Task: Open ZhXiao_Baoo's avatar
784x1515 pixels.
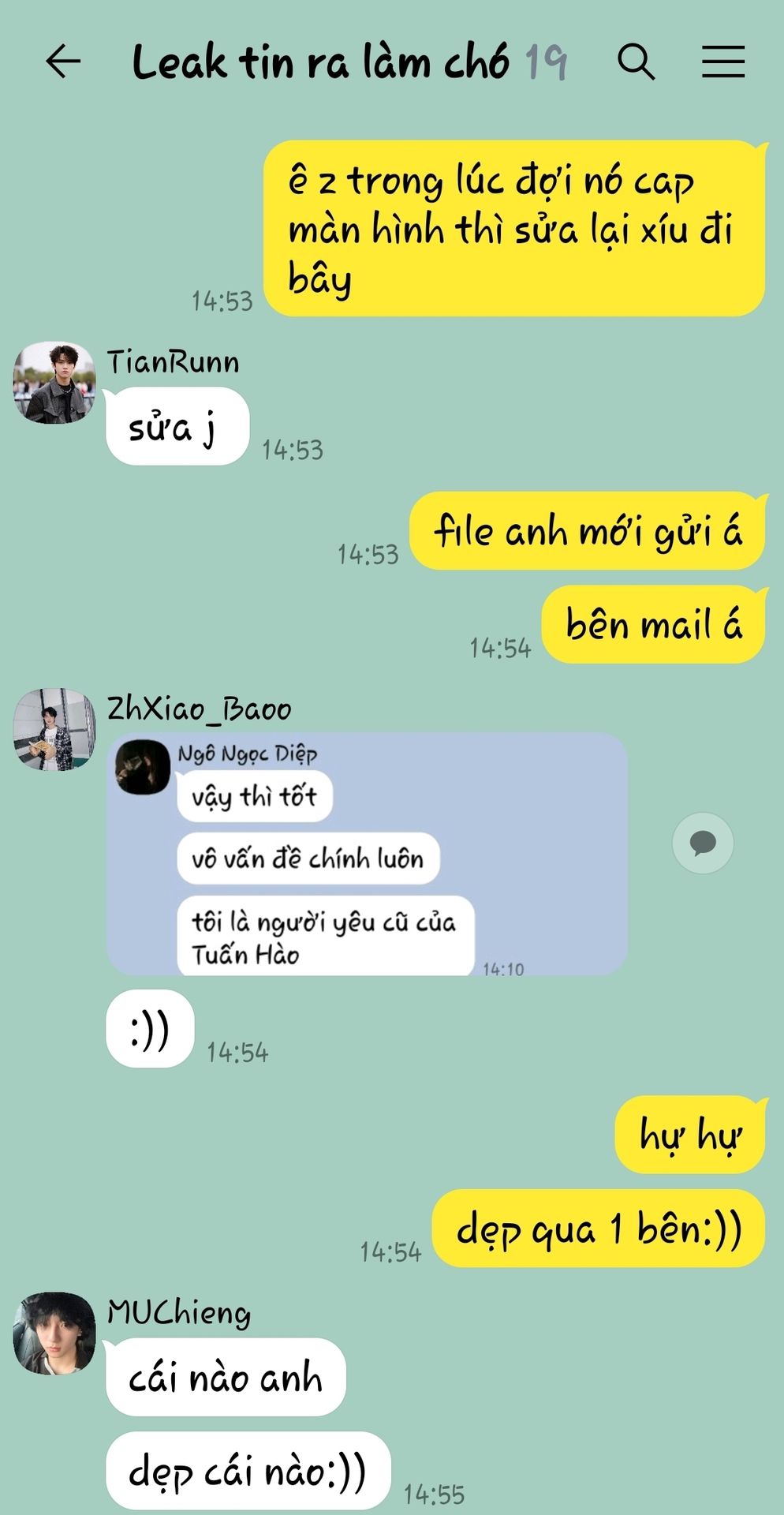Action: [54, 729]
